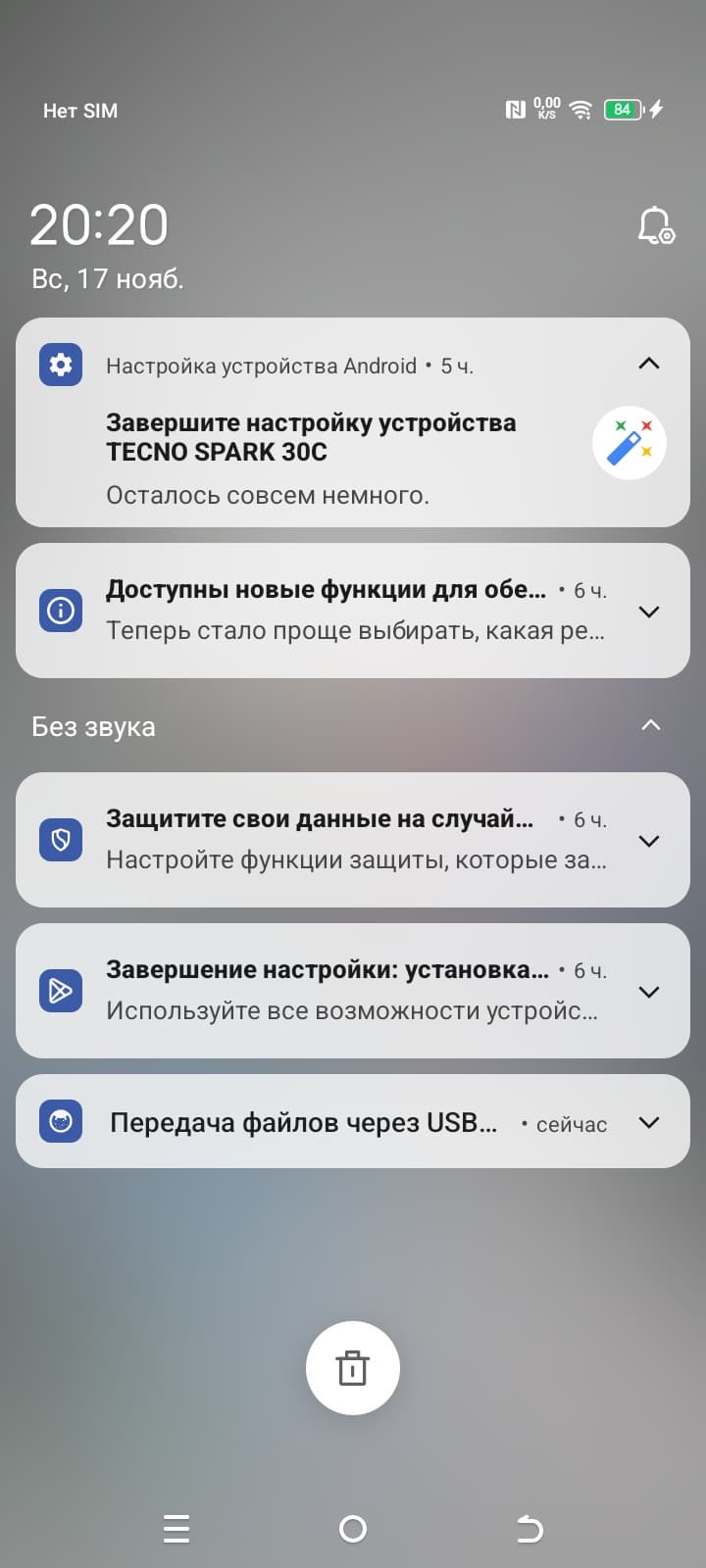Expand the "Доступны новые функции" notification
Screen dimensions: 706x1568
coord(648,612)
